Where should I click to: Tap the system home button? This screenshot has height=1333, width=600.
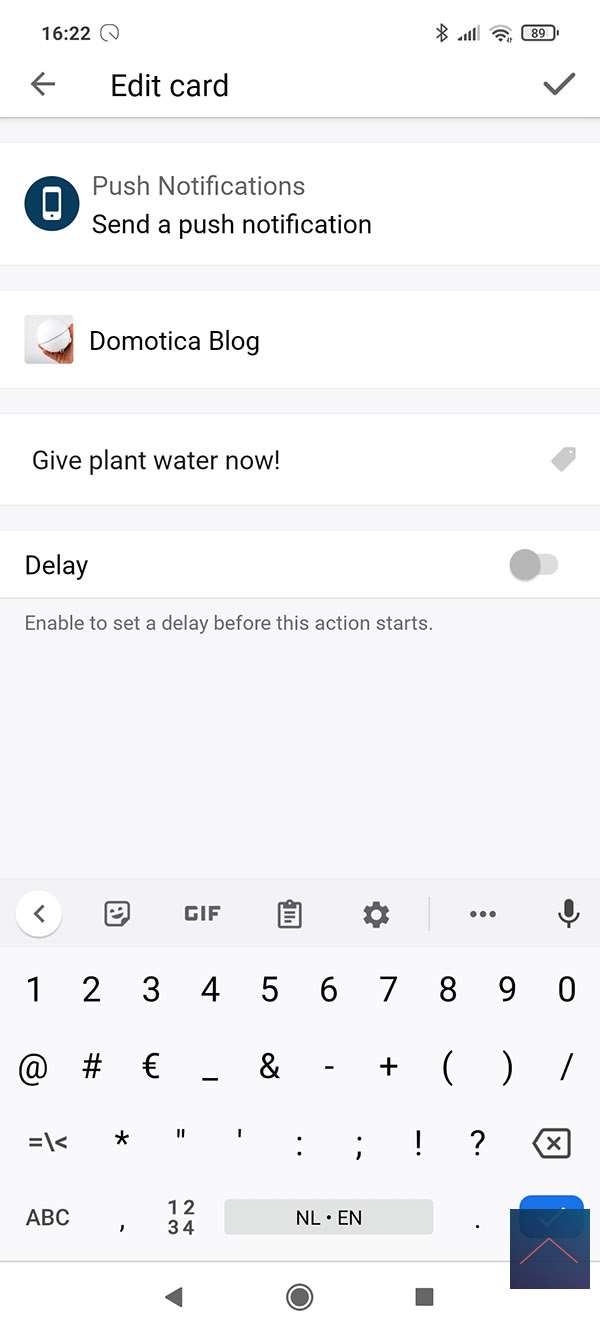(x=299, y=1297)
